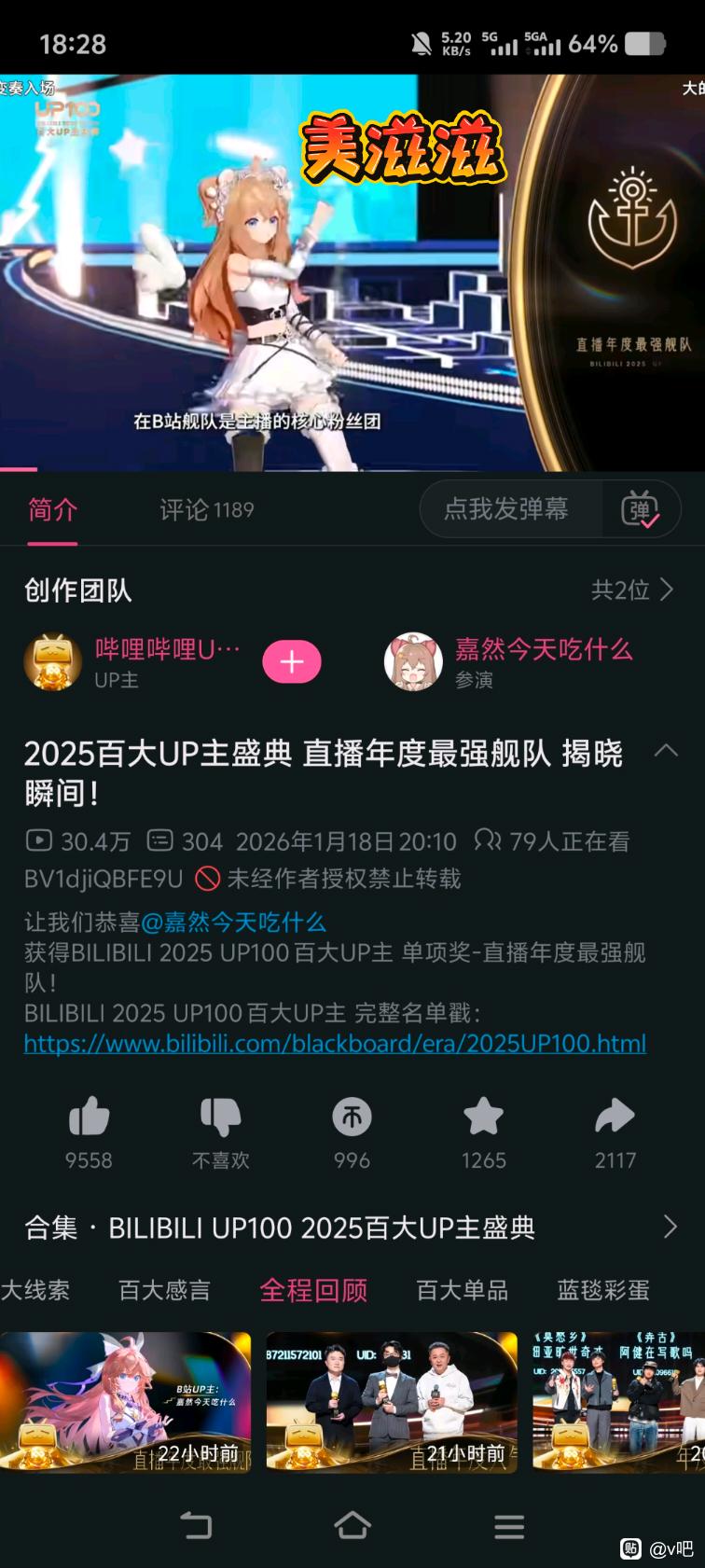
Task: View all 共2位 creative team members
Action: coord(631,590)
